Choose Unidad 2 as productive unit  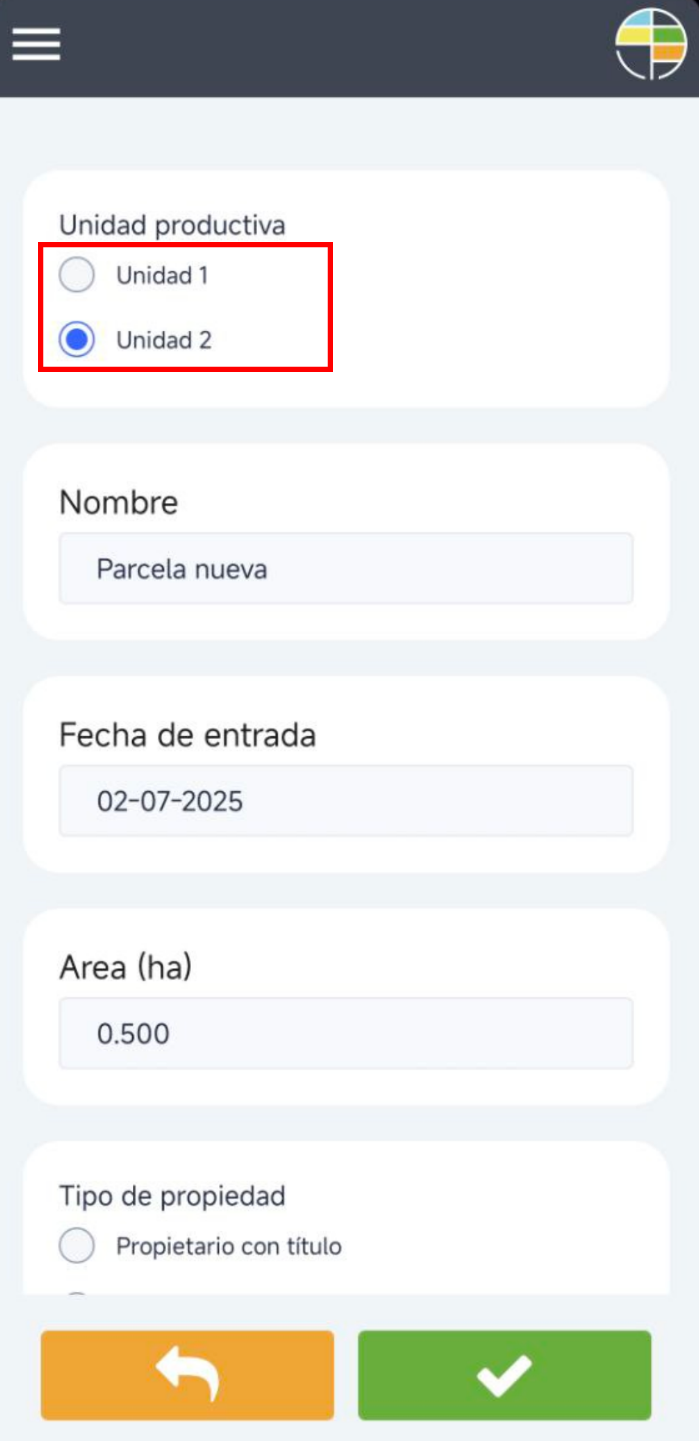click(x=77, y=340)
